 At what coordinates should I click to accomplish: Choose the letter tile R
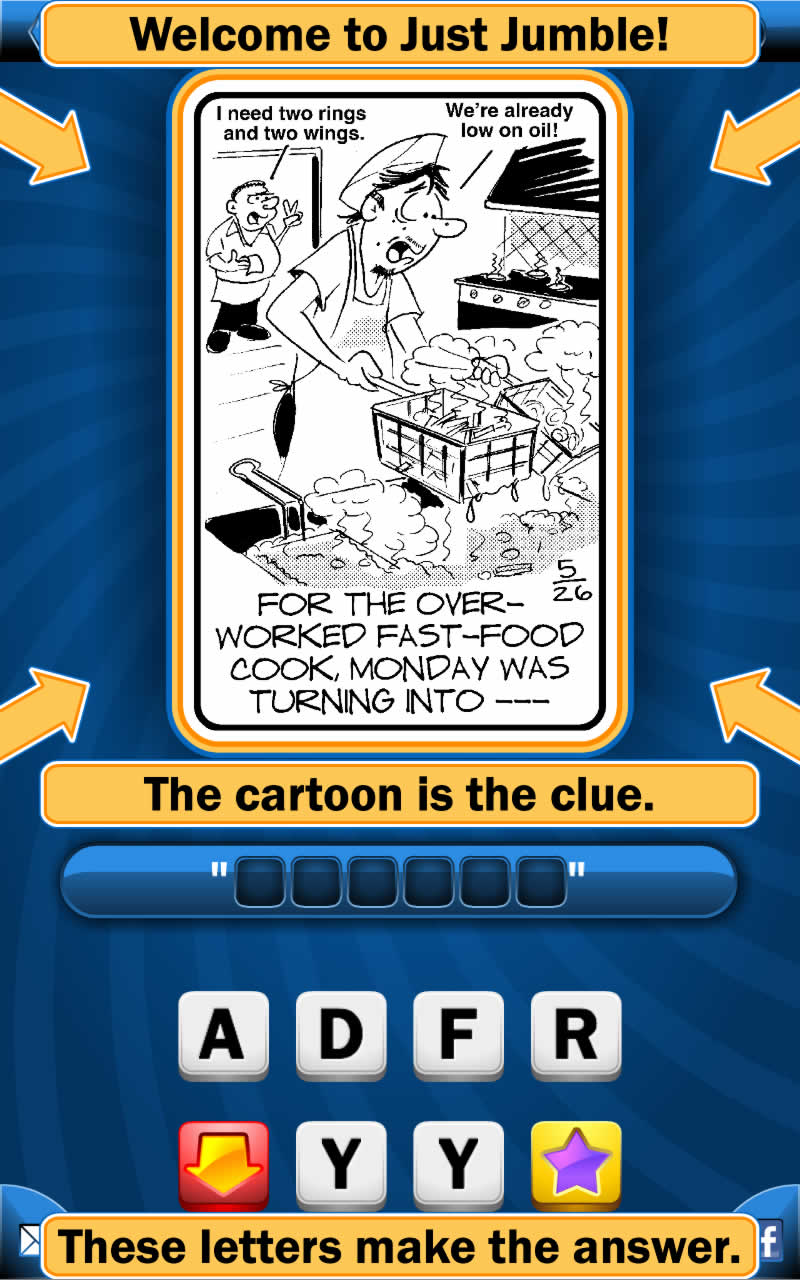click(576, 1035)
